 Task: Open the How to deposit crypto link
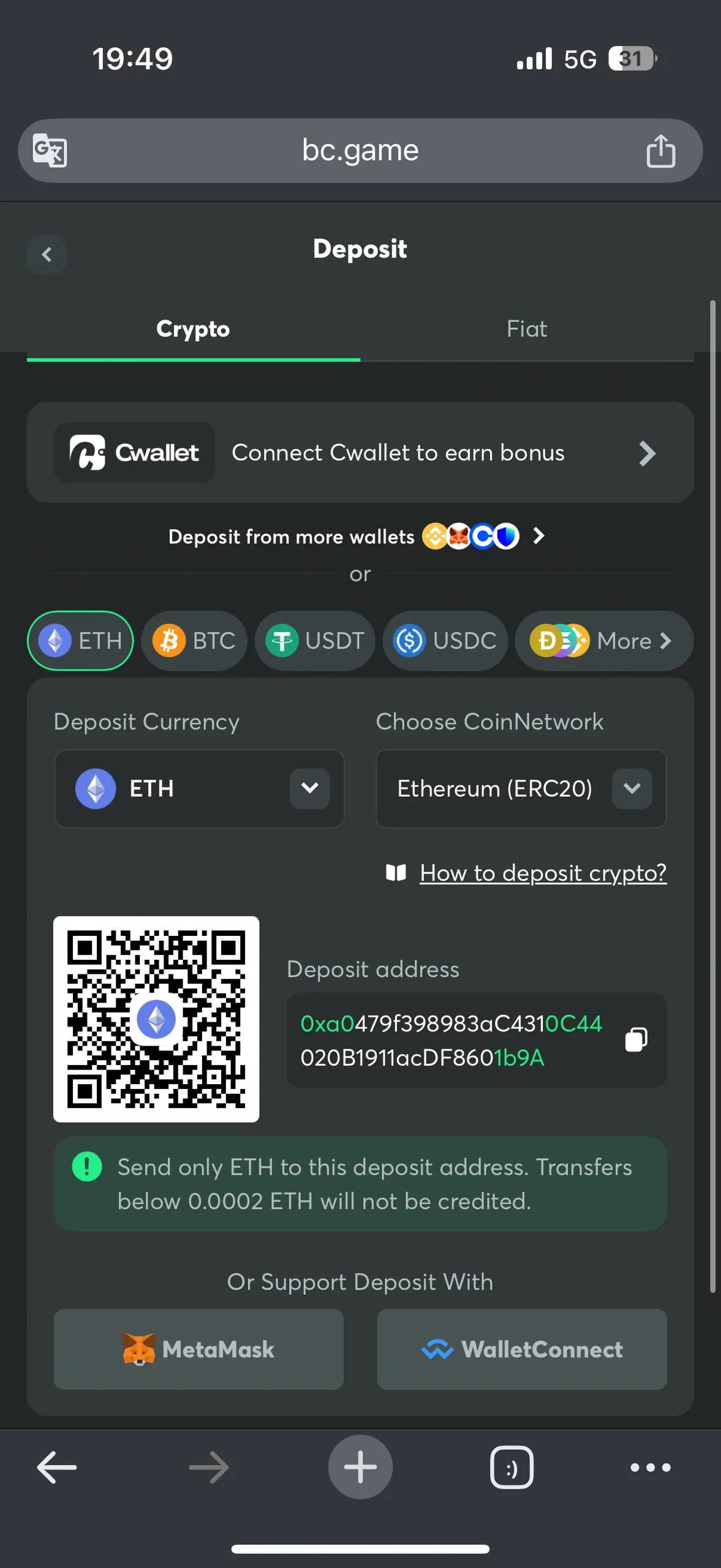[543, 873]
